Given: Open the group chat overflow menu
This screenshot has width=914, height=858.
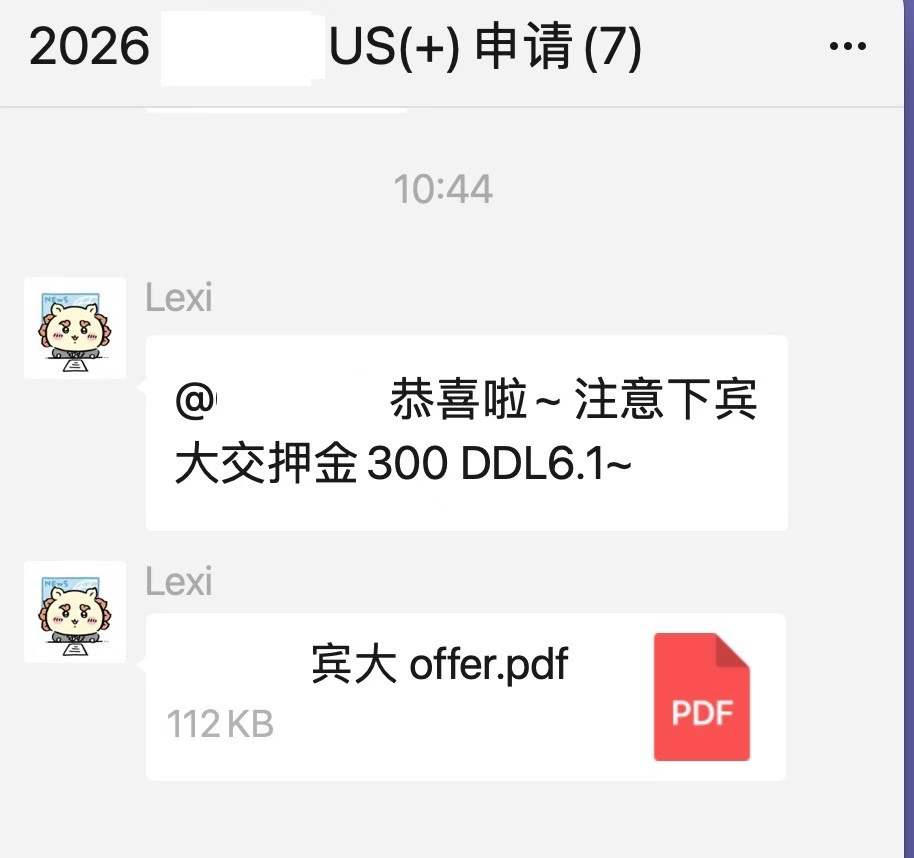Looking at the screenshot, I should tap(848, 47).
